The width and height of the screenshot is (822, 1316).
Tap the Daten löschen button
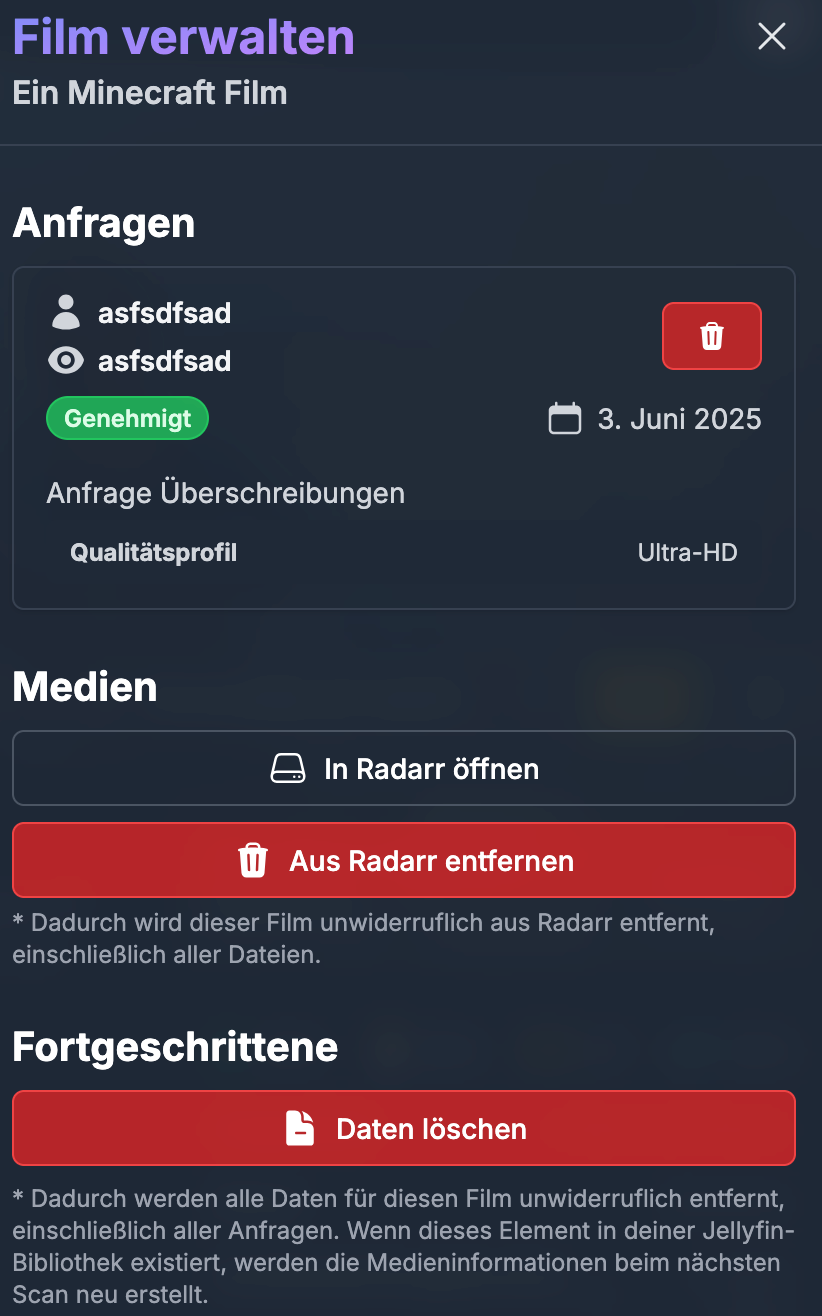coord(404,1128)
